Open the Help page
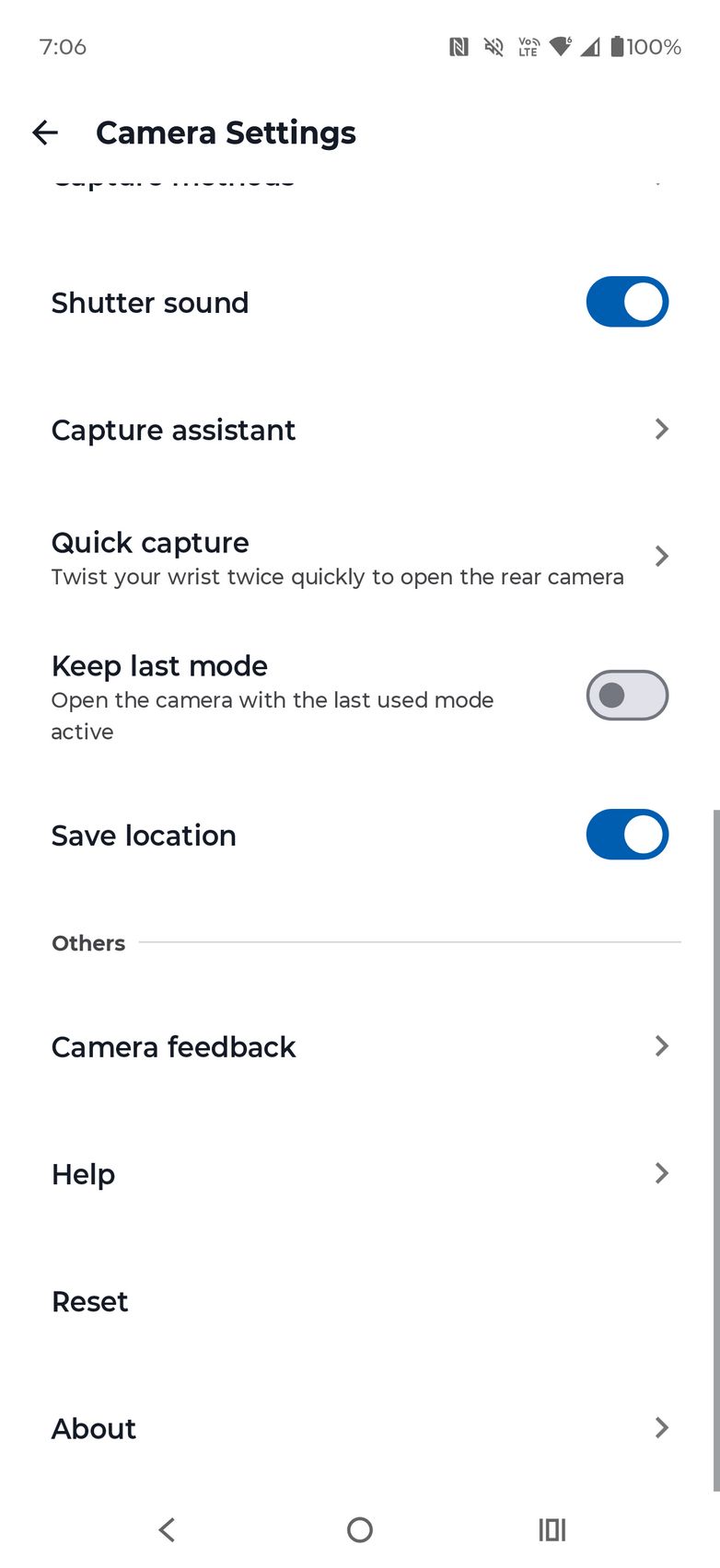Image resolution: width=720 pixels, height=1568 pixels. (359, 1174)
